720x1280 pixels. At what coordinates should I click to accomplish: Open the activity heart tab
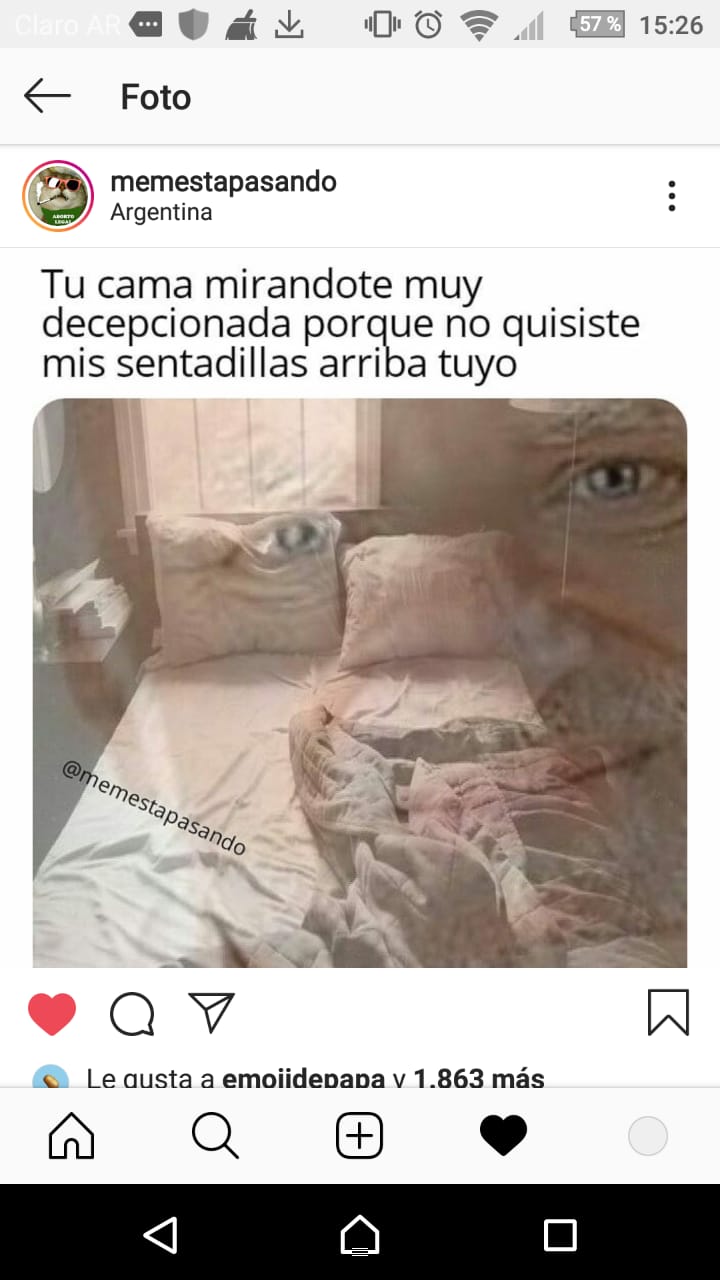503,1136
